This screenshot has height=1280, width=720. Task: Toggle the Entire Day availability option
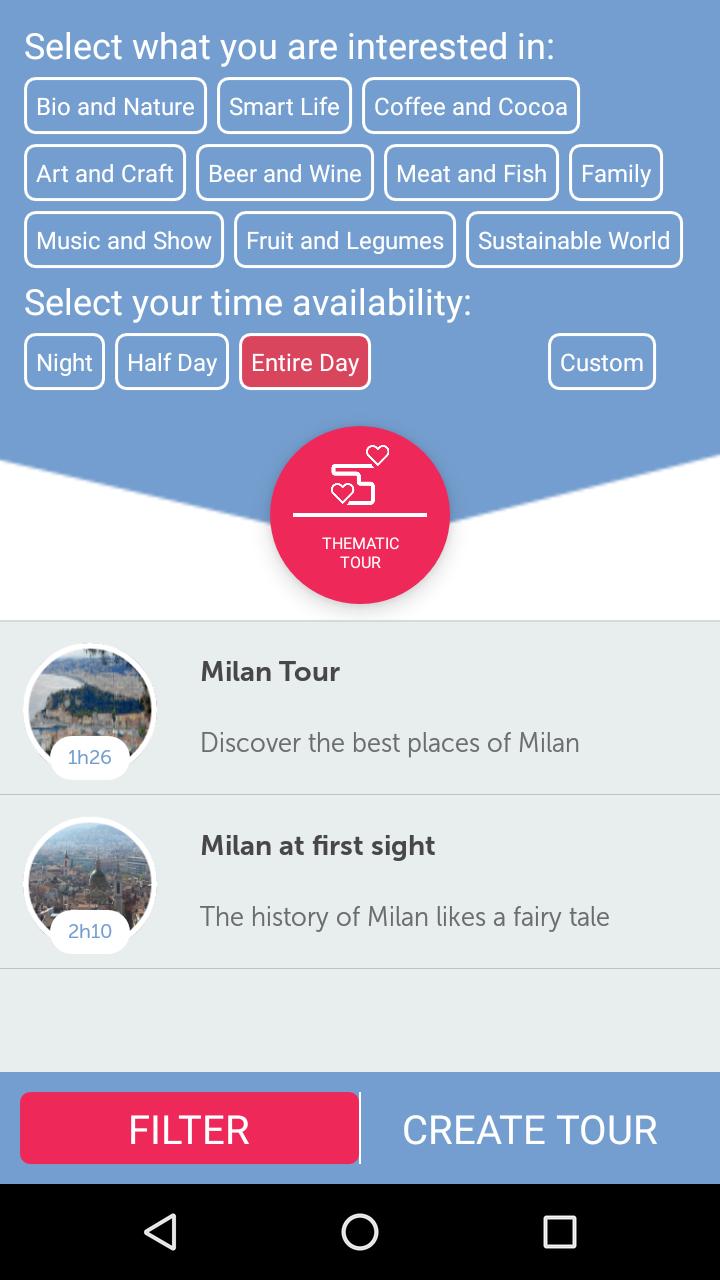pyautogui.click(x=305, y=362)
